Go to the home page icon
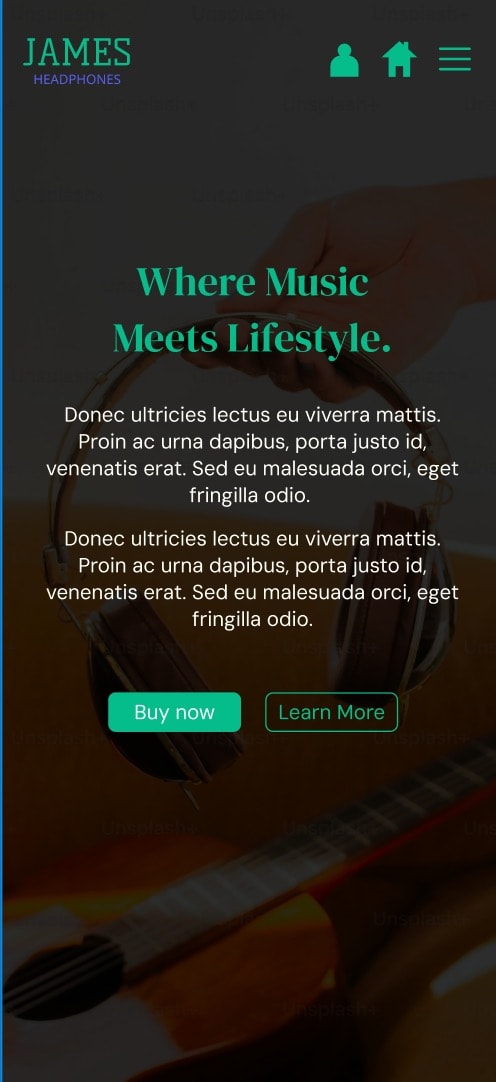This screenshot has height=1082, width=496. click(x=399, y=59)
